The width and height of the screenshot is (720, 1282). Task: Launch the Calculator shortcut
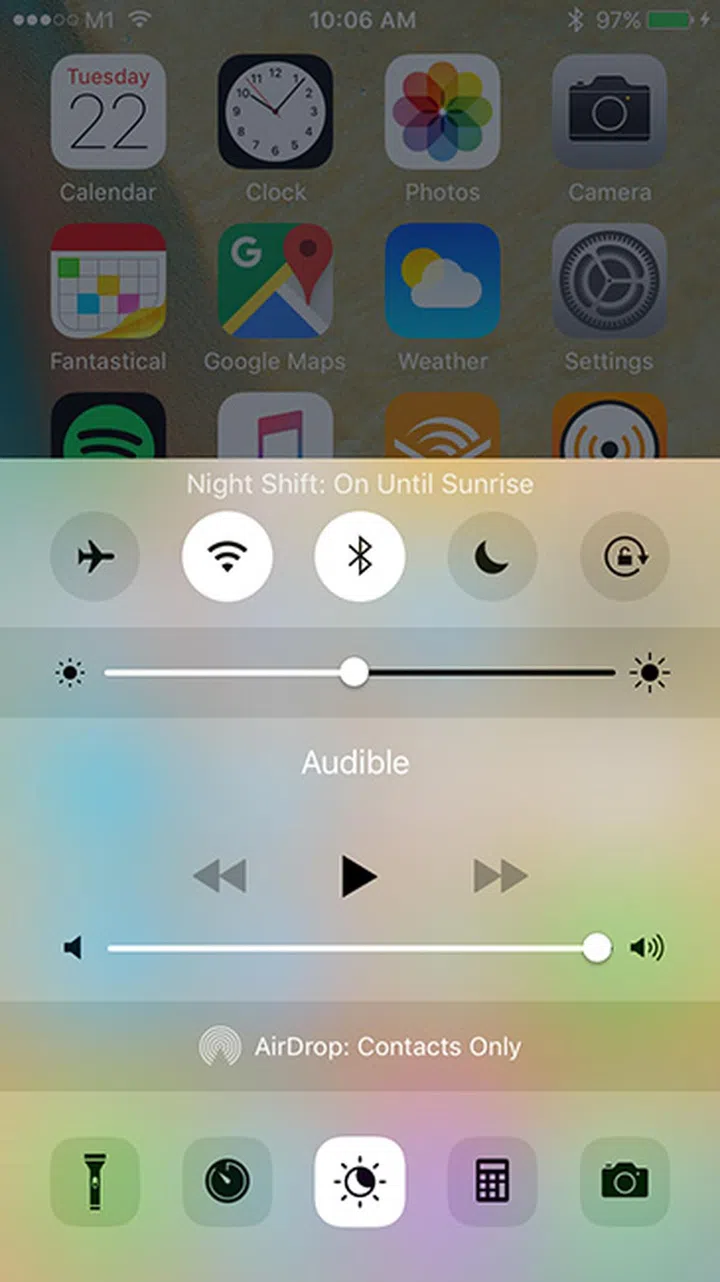(x=492, y=1182)
